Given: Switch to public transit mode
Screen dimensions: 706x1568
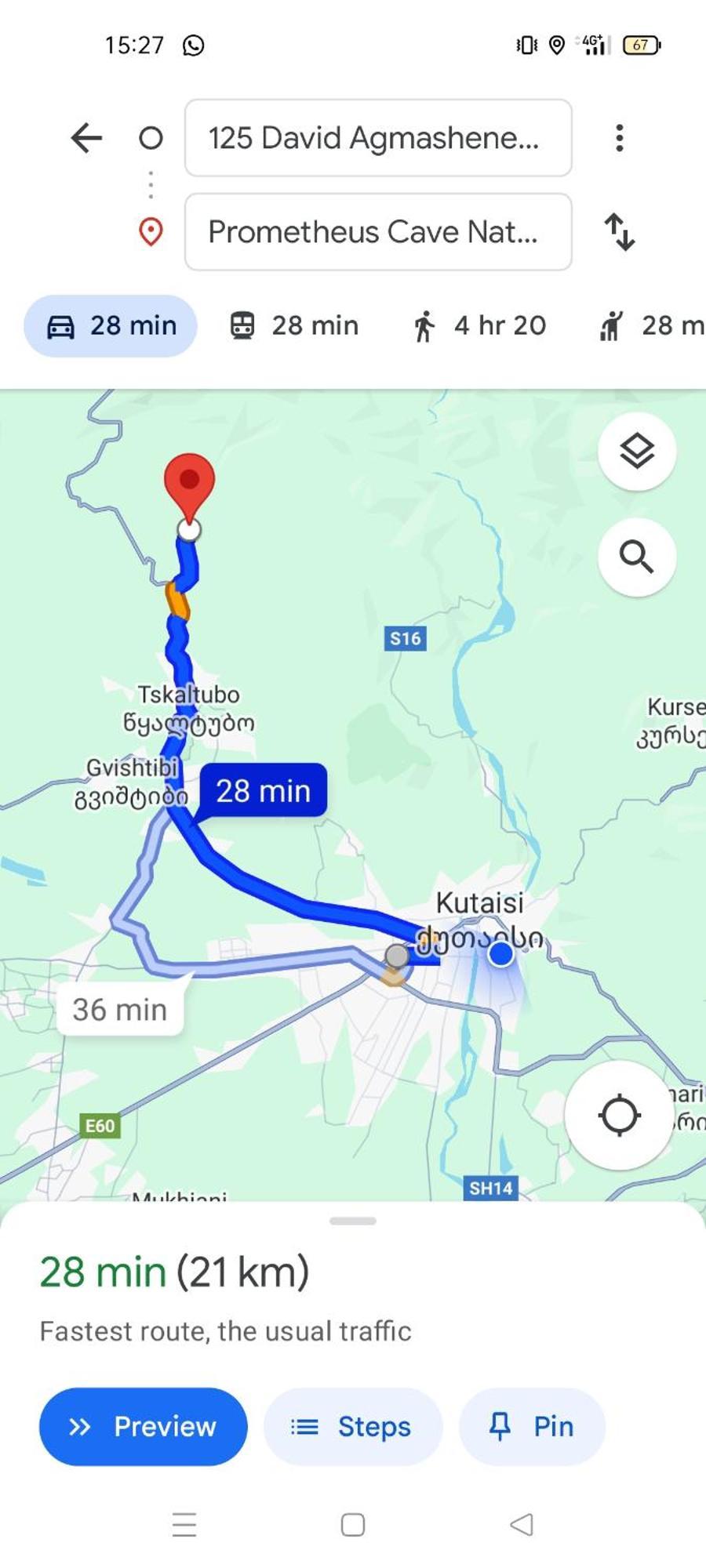Looking at the screenshot, I should (x=294, y=326).
